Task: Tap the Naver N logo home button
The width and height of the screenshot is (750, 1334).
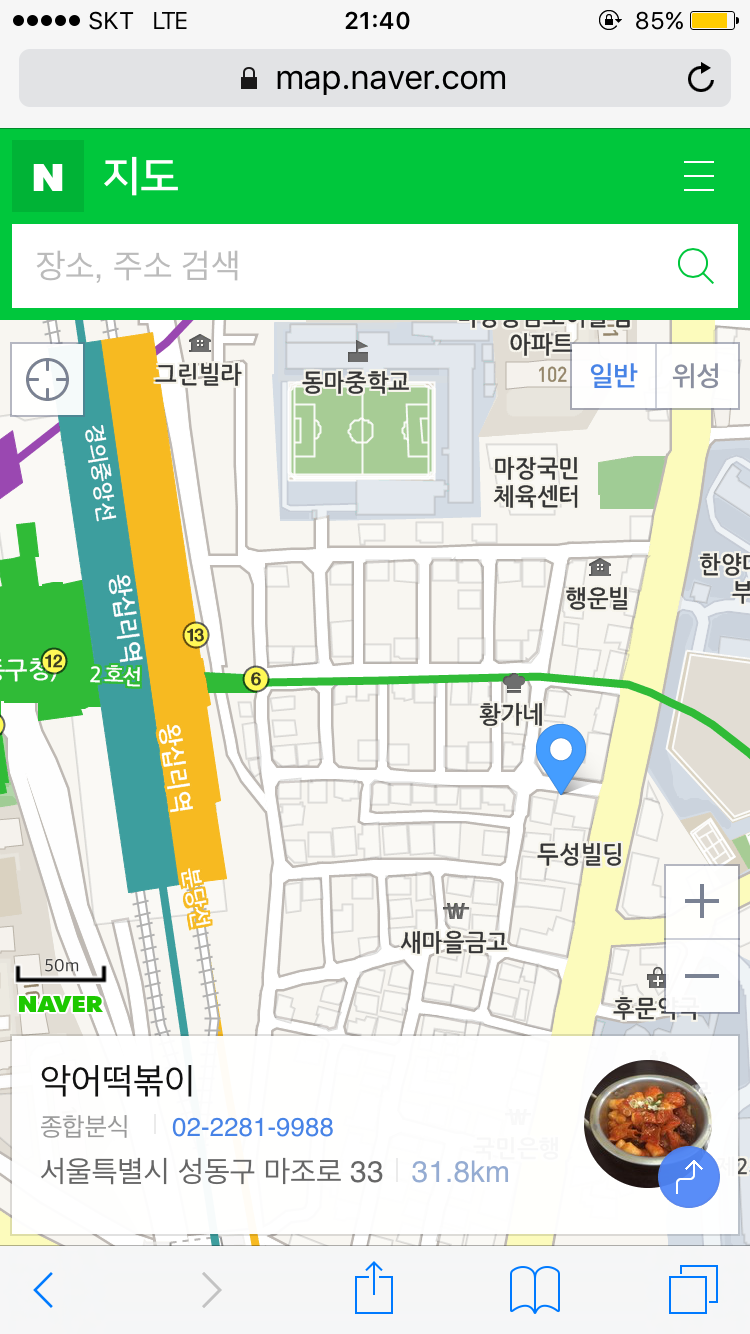Action: click(x=48, y=177)
